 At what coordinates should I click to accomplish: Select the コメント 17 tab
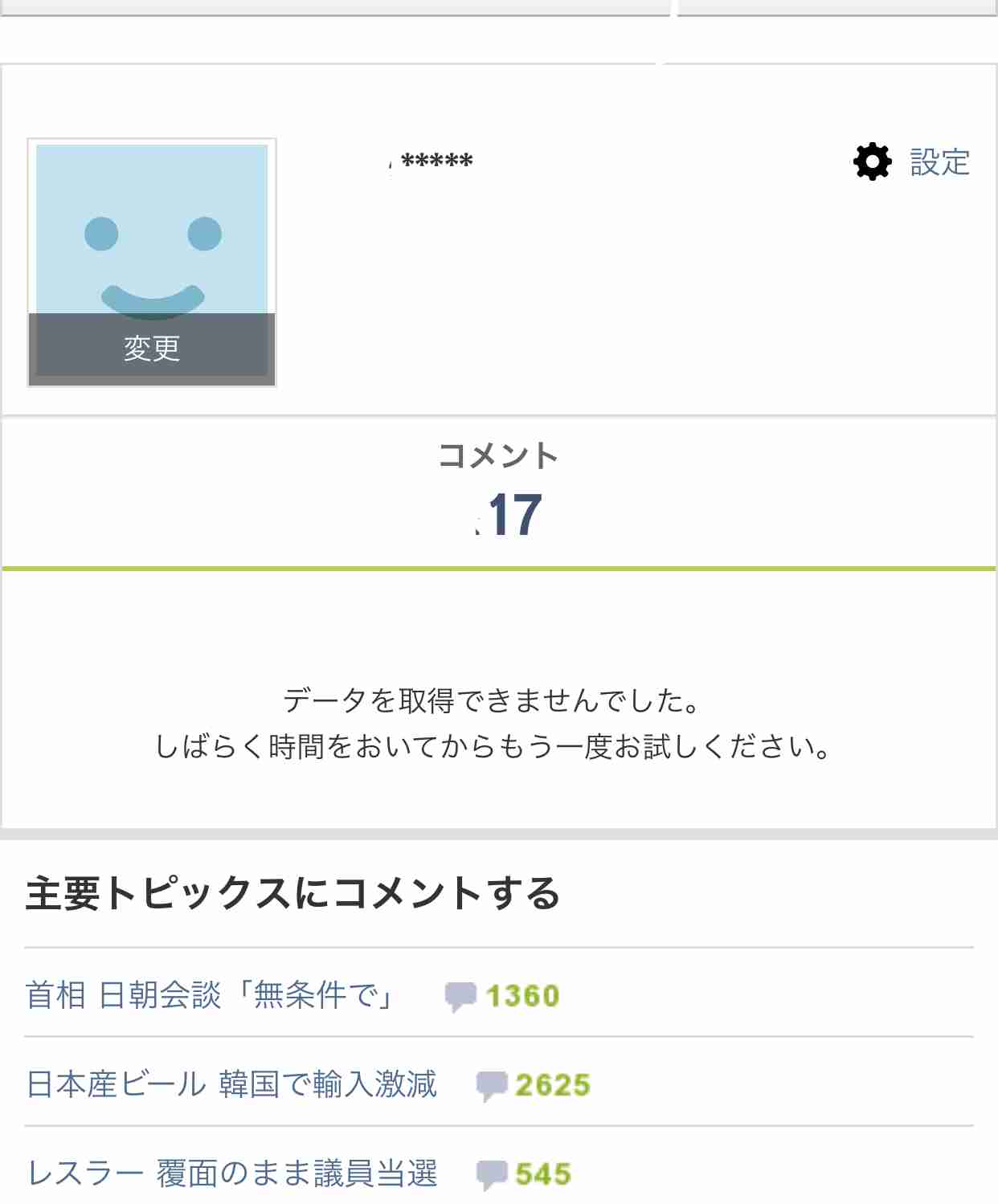(498, 492)
